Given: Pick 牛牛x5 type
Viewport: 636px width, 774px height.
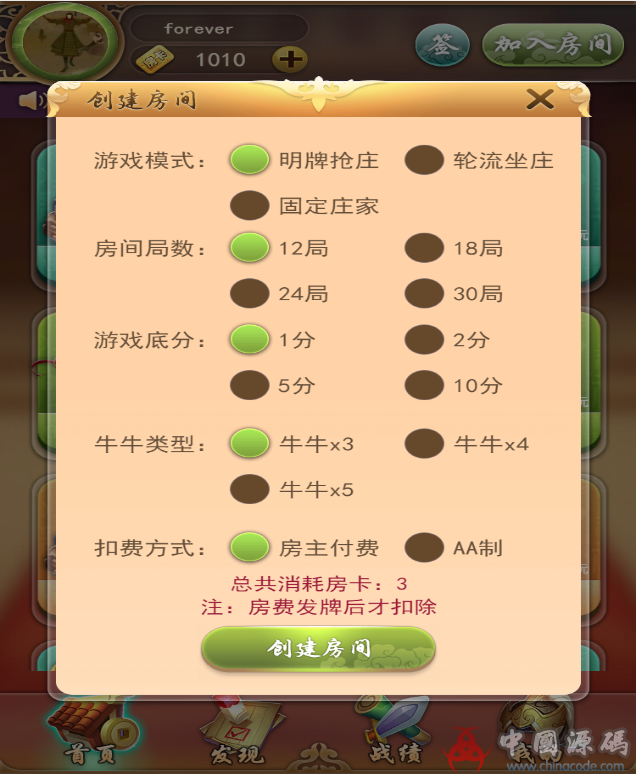Looking at the screenshot, I should point(250,489).
